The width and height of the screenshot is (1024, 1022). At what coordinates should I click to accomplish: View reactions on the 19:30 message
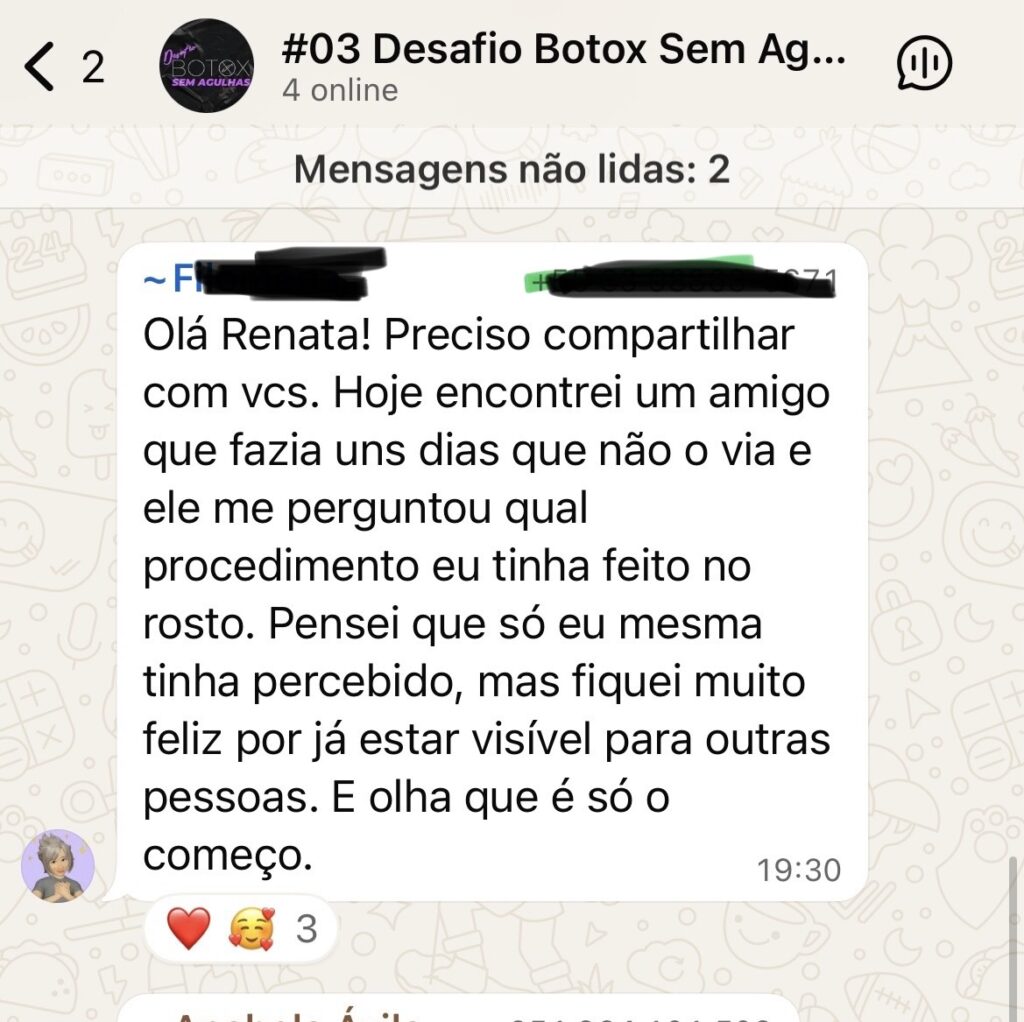pyautogui.click(x=242, y=929)
